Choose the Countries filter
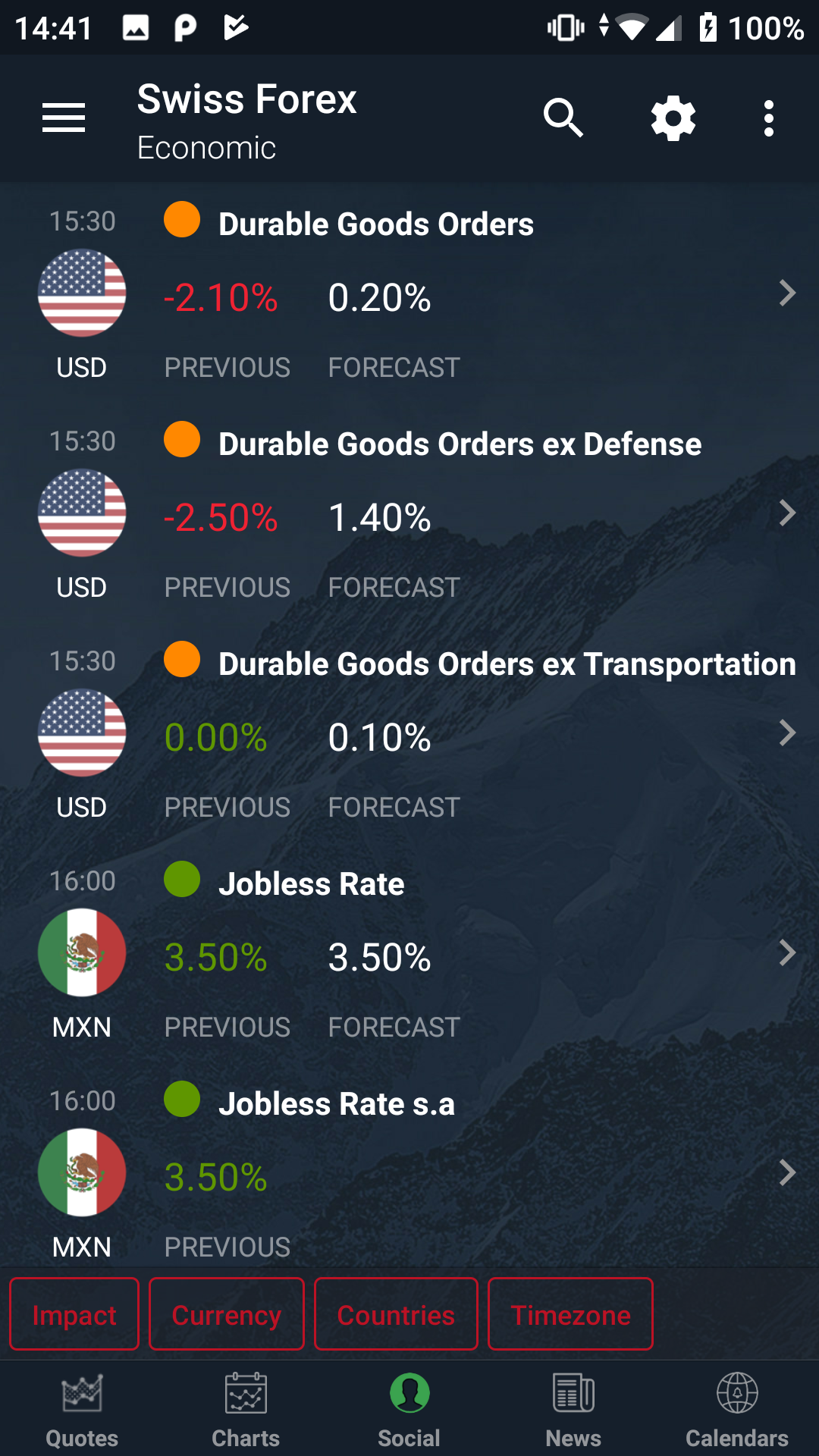This screenshot has height=1456, width=819. (396, 1314)
